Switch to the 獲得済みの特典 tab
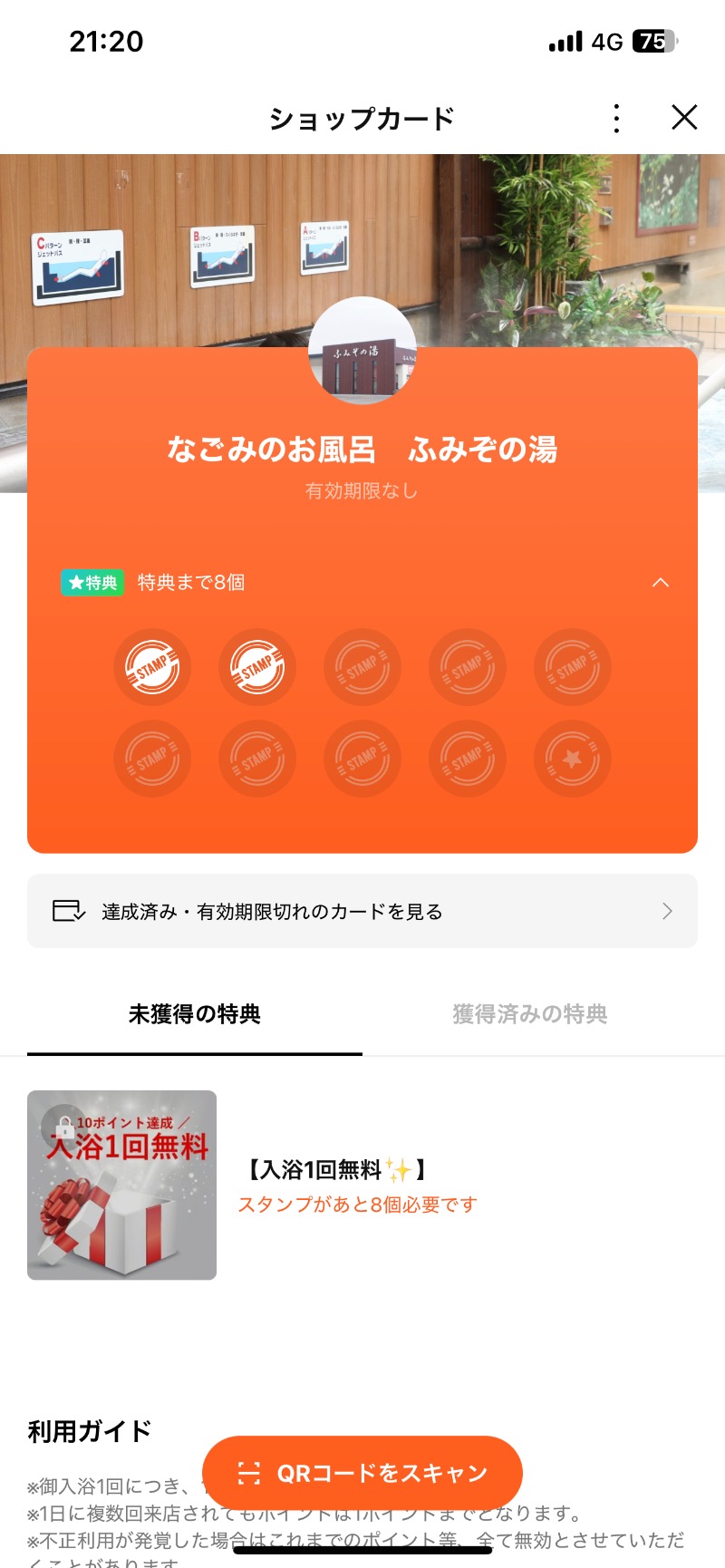This screenshot has height=1568, width=725. click(x=530, y=1014)
